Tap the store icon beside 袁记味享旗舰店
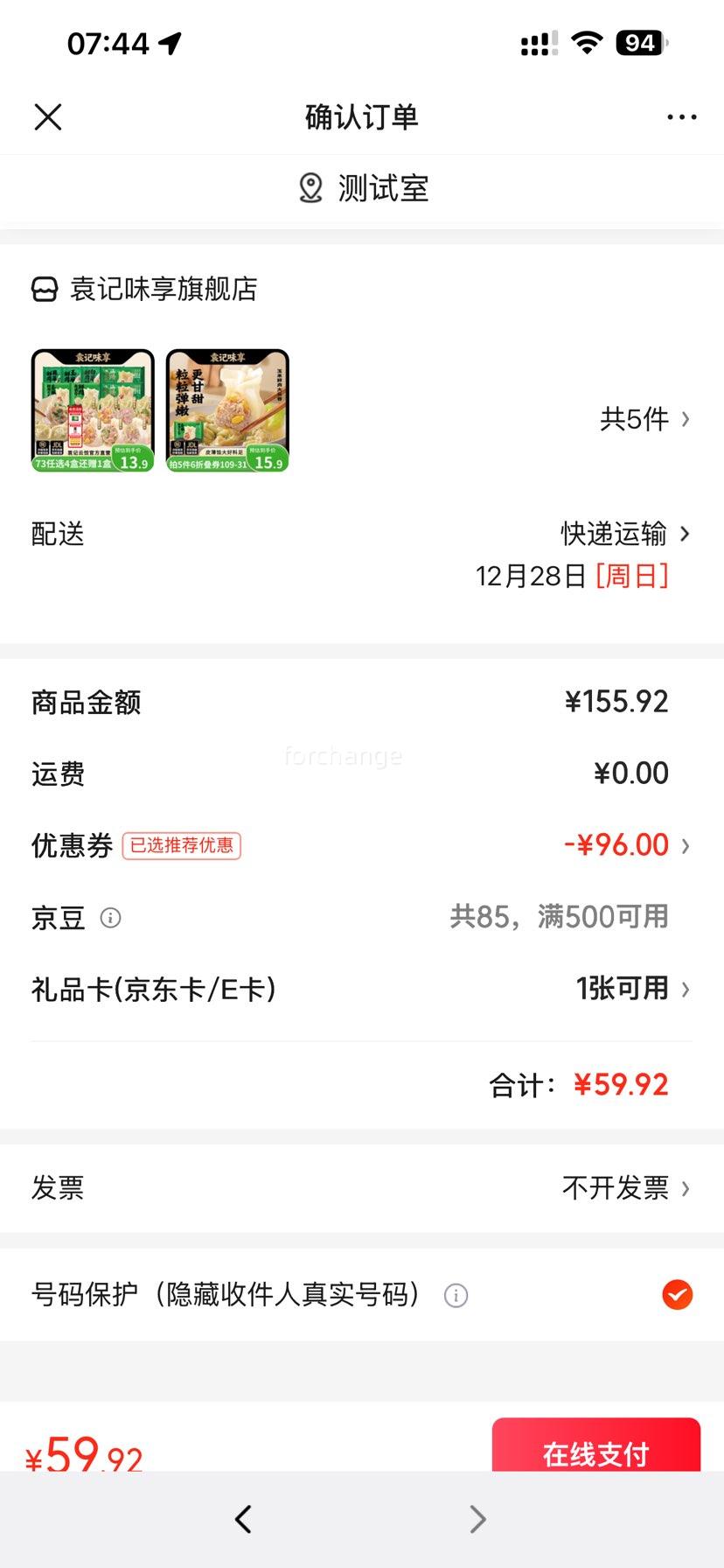Screen dimensions: 724x1568 (45, 290)
